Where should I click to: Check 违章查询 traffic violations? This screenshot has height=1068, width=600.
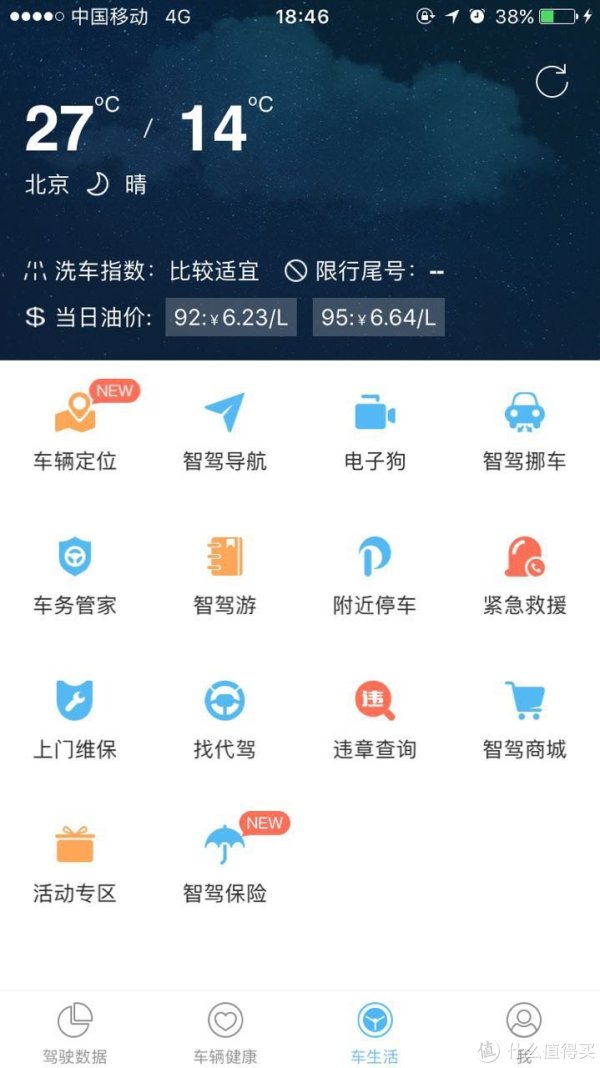(x=375, y=718)
